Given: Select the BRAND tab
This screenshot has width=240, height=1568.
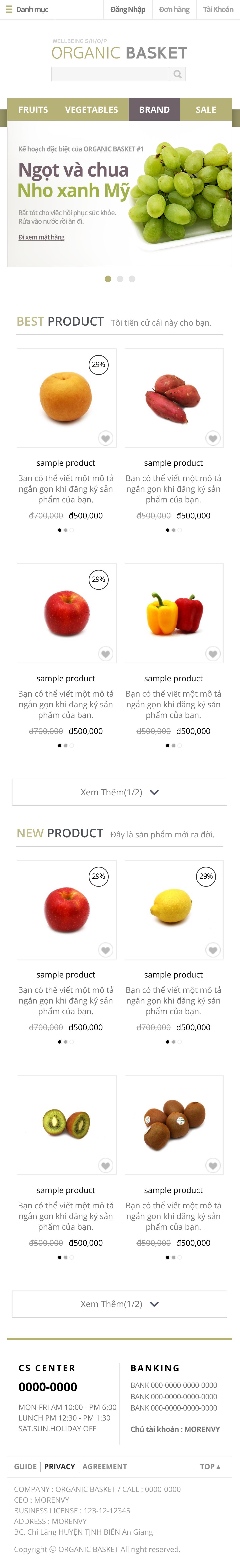Looking at the screenshot, I should (x=154, y=110).
